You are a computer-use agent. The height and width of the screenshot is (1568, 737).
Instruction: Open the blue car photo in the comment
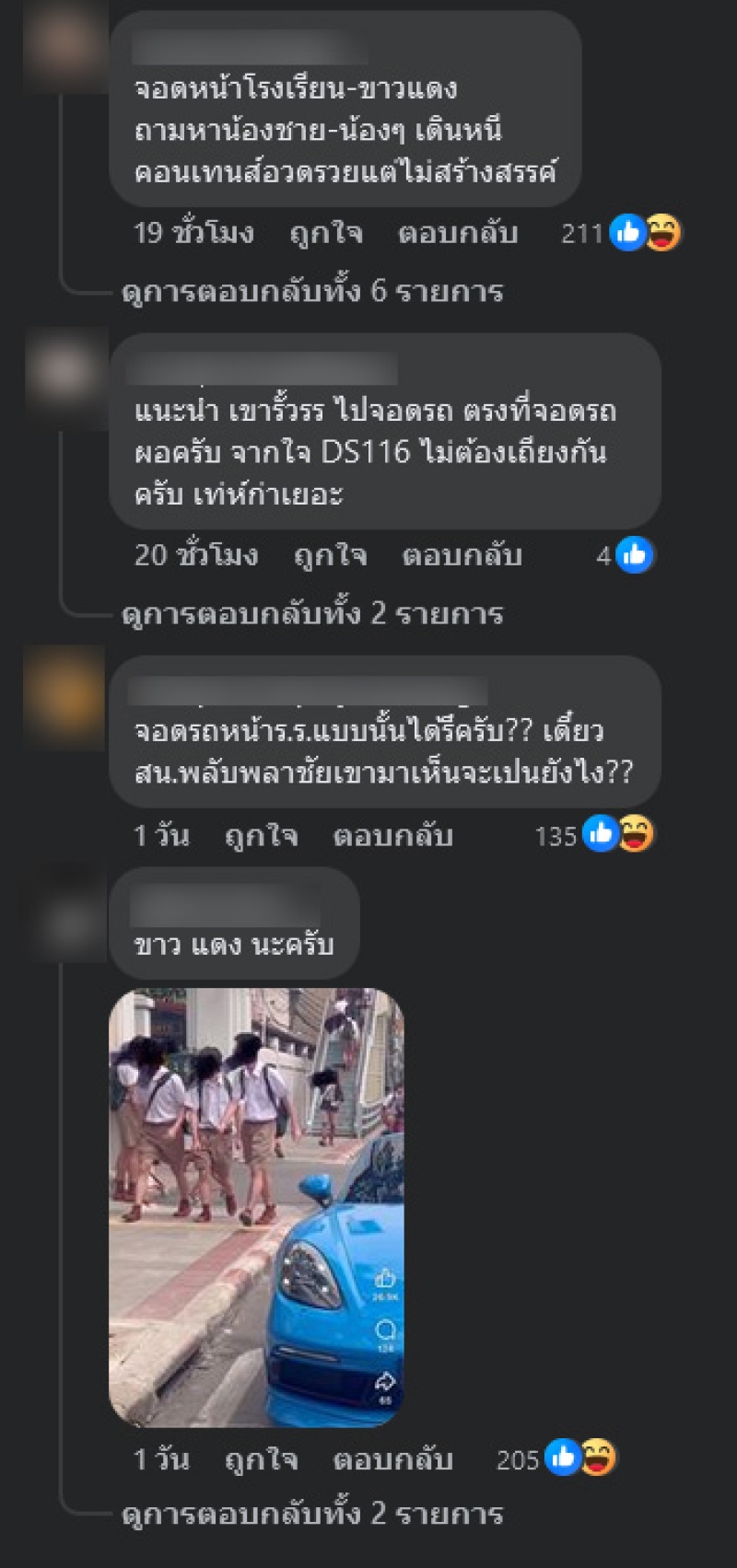[x=256, y=1207]
